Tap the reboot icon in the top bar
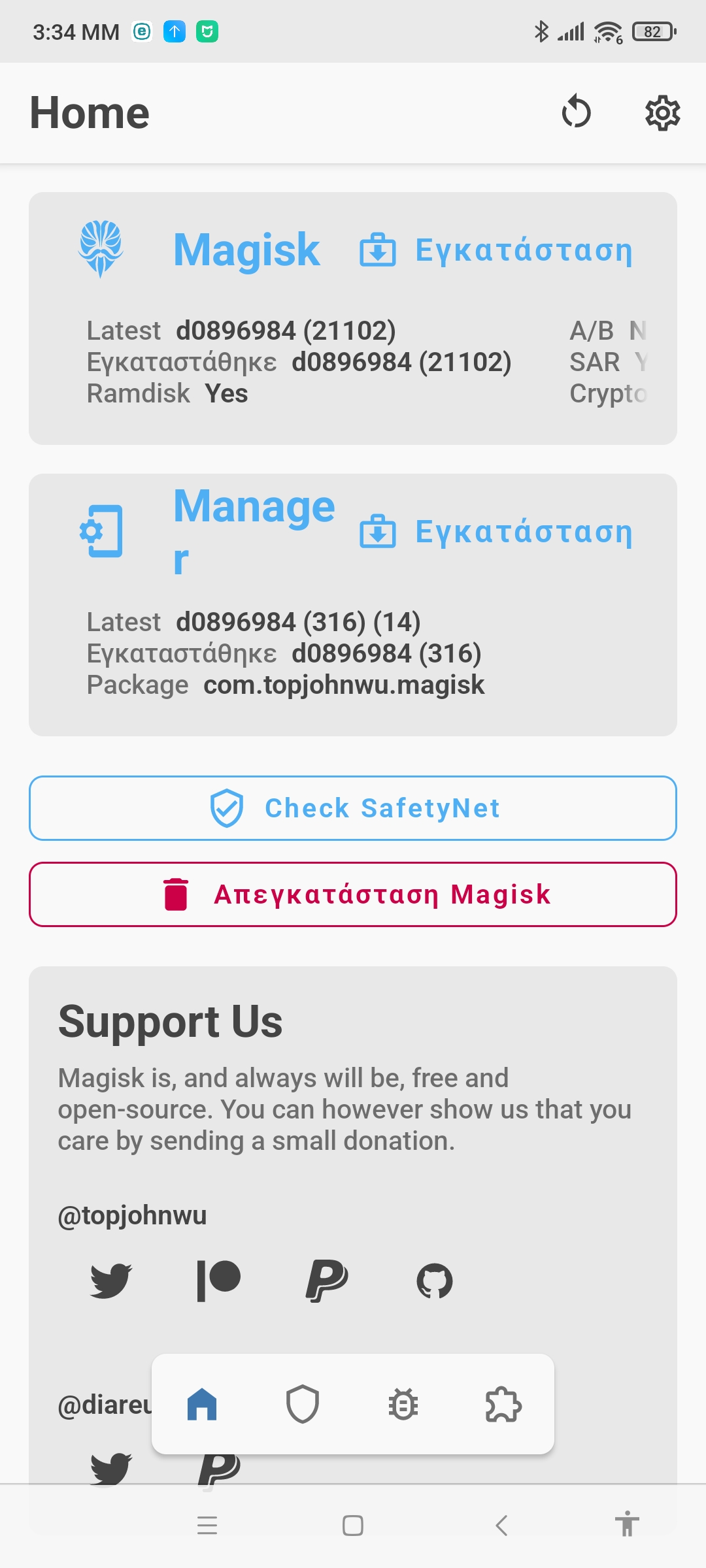Screen dimensions: 706x1568 576,112
